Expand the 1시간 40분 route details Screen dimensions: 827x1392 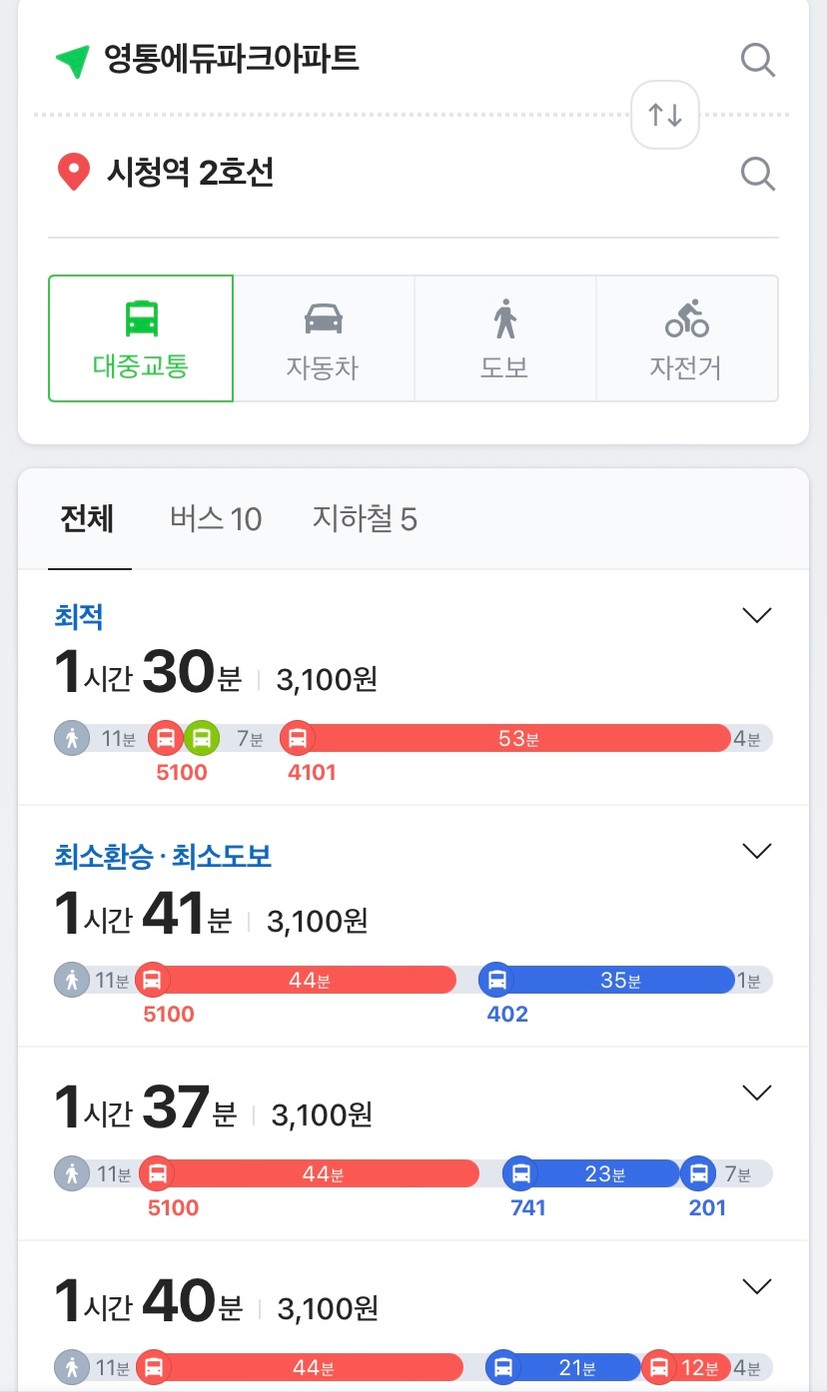click(x=758, y=1286)
